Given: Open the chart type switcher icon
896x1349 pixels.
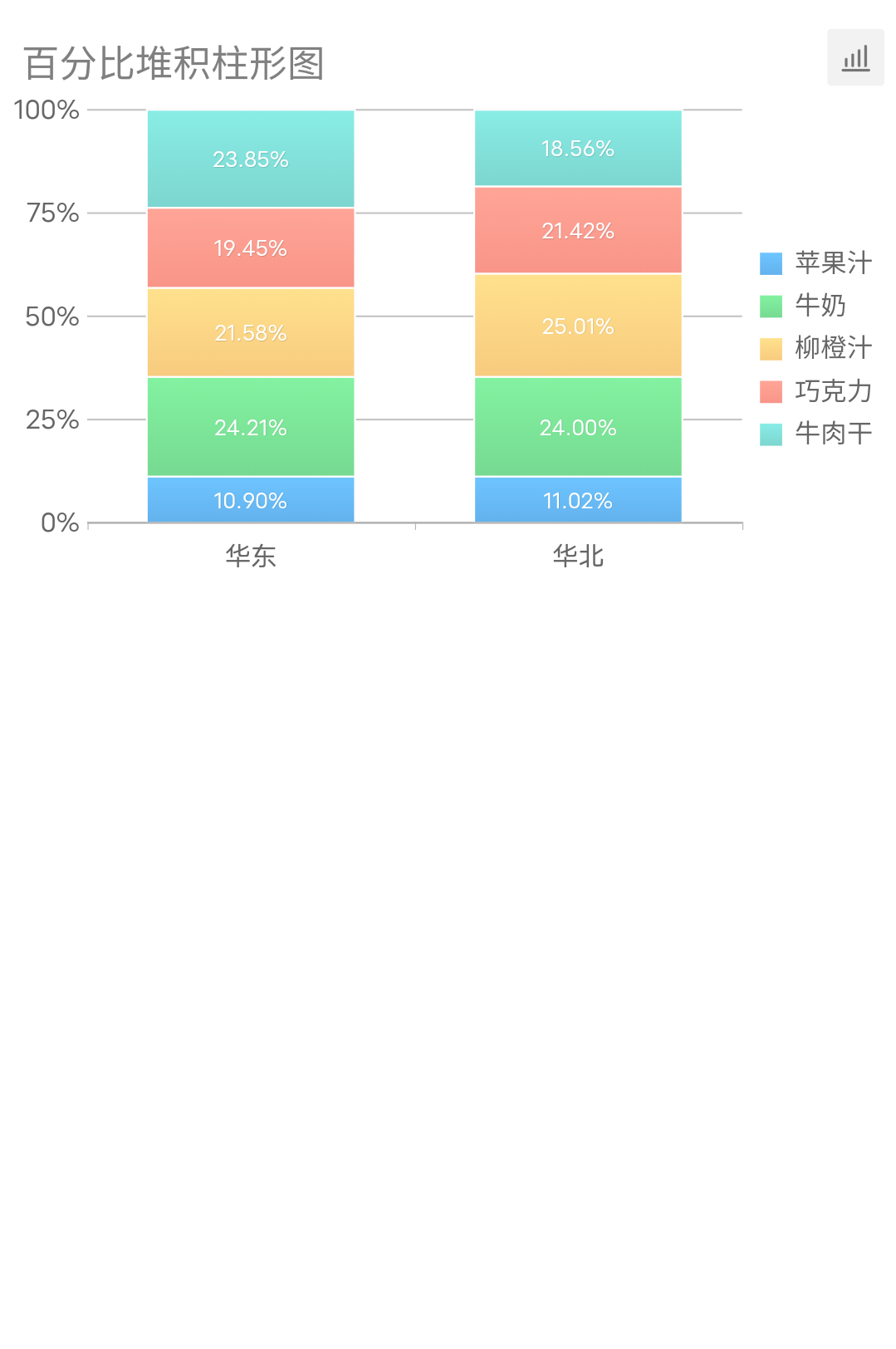Looking at the screenshot, I should [855, 57].
